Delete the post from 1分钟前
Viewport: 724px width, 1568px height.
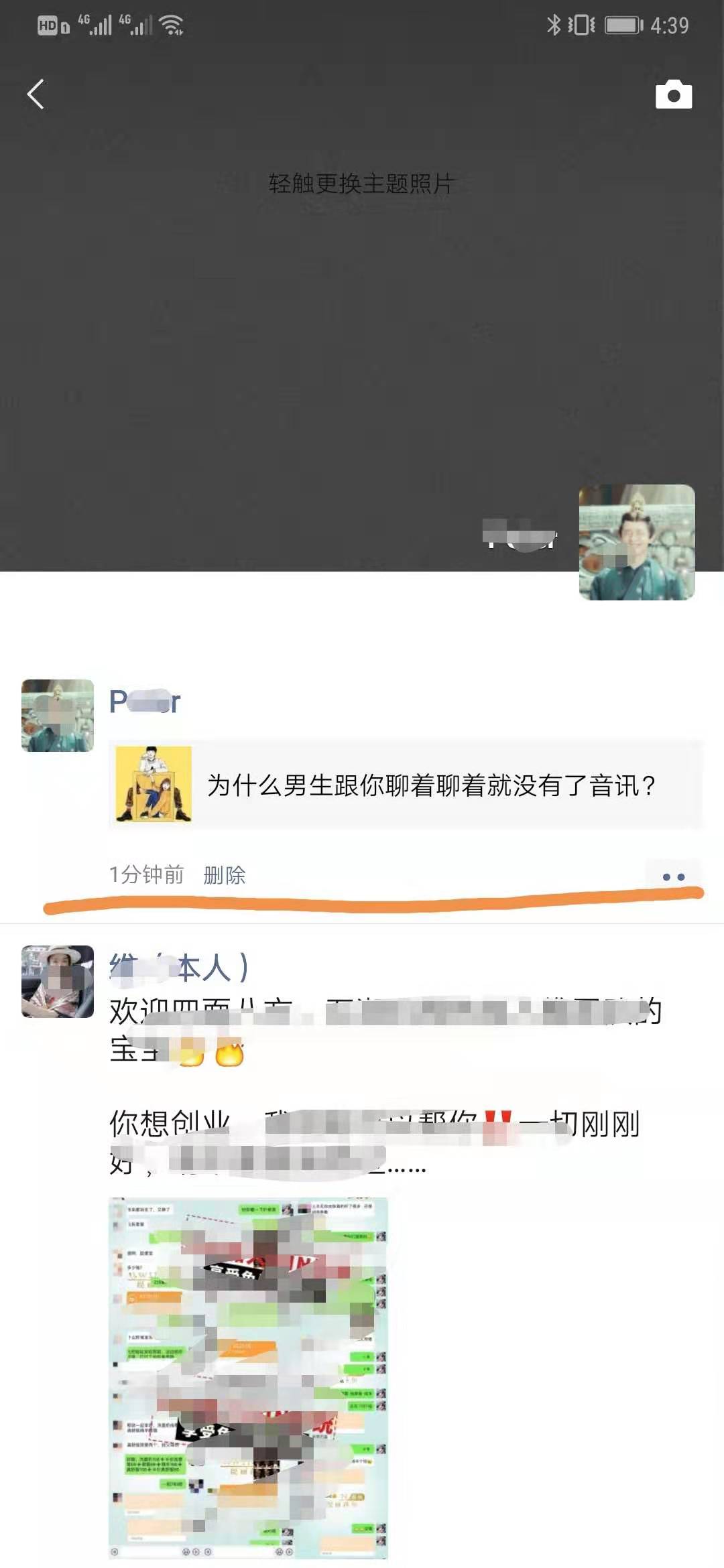point(225,875)
